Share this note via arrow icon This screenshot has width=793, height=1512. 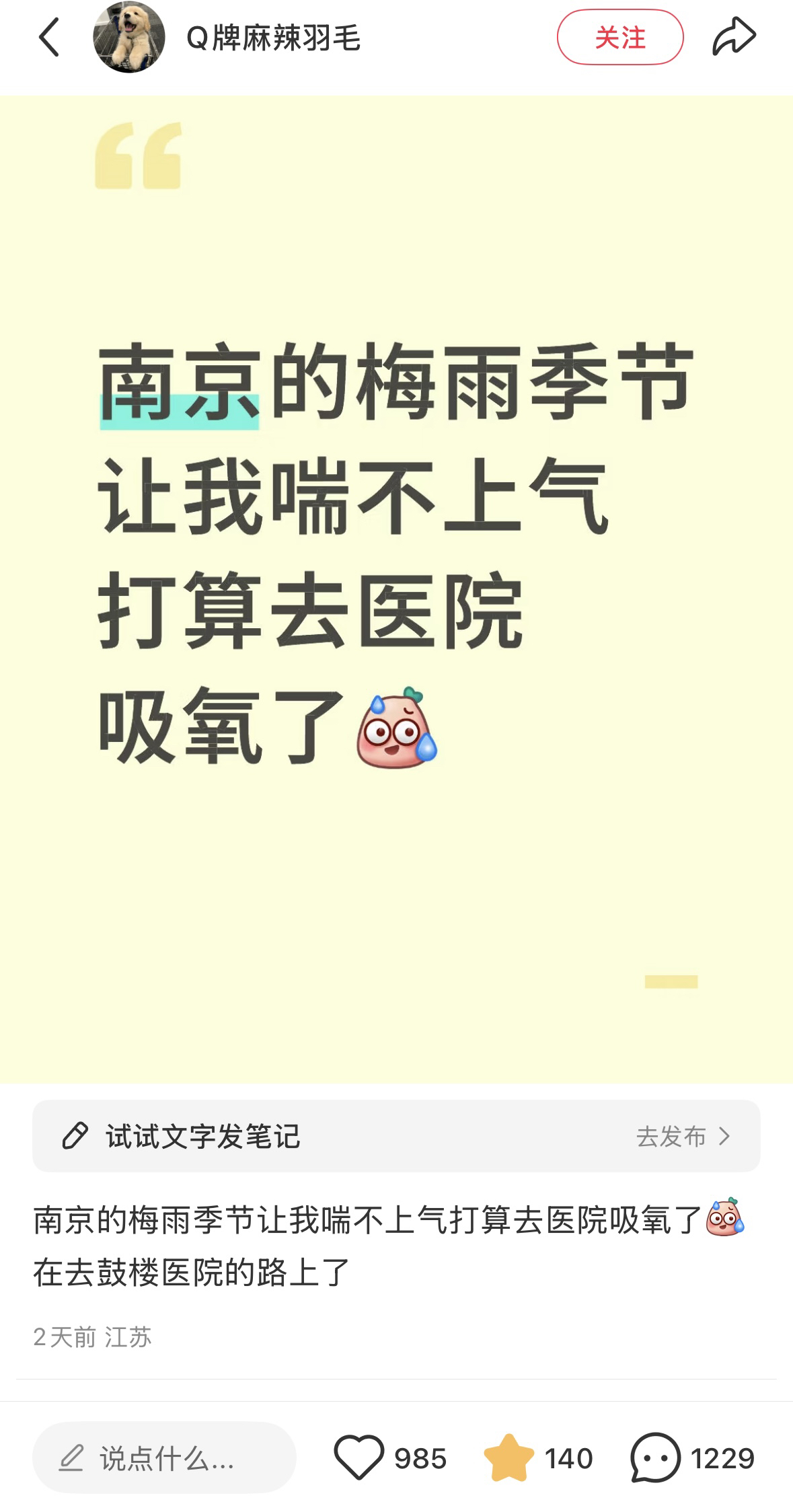(x=734, y=36)
